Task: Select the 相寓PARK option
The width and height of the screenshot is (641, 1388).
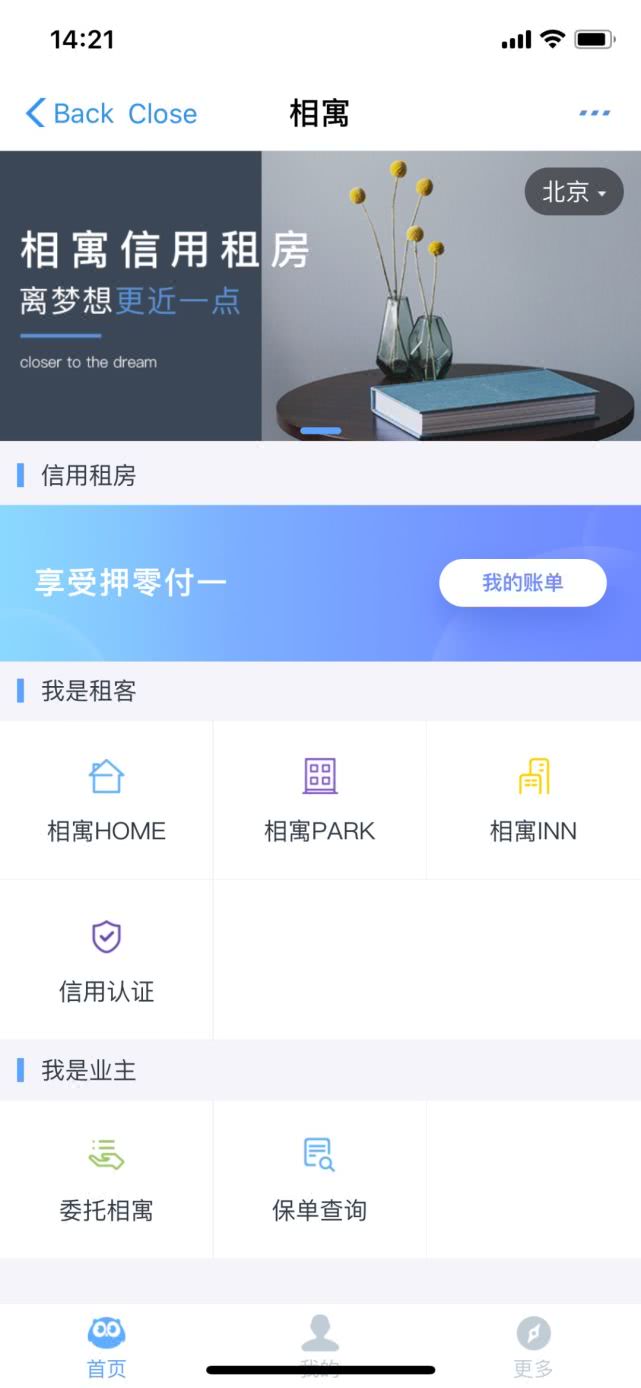Action: click(x=320, y=800)
